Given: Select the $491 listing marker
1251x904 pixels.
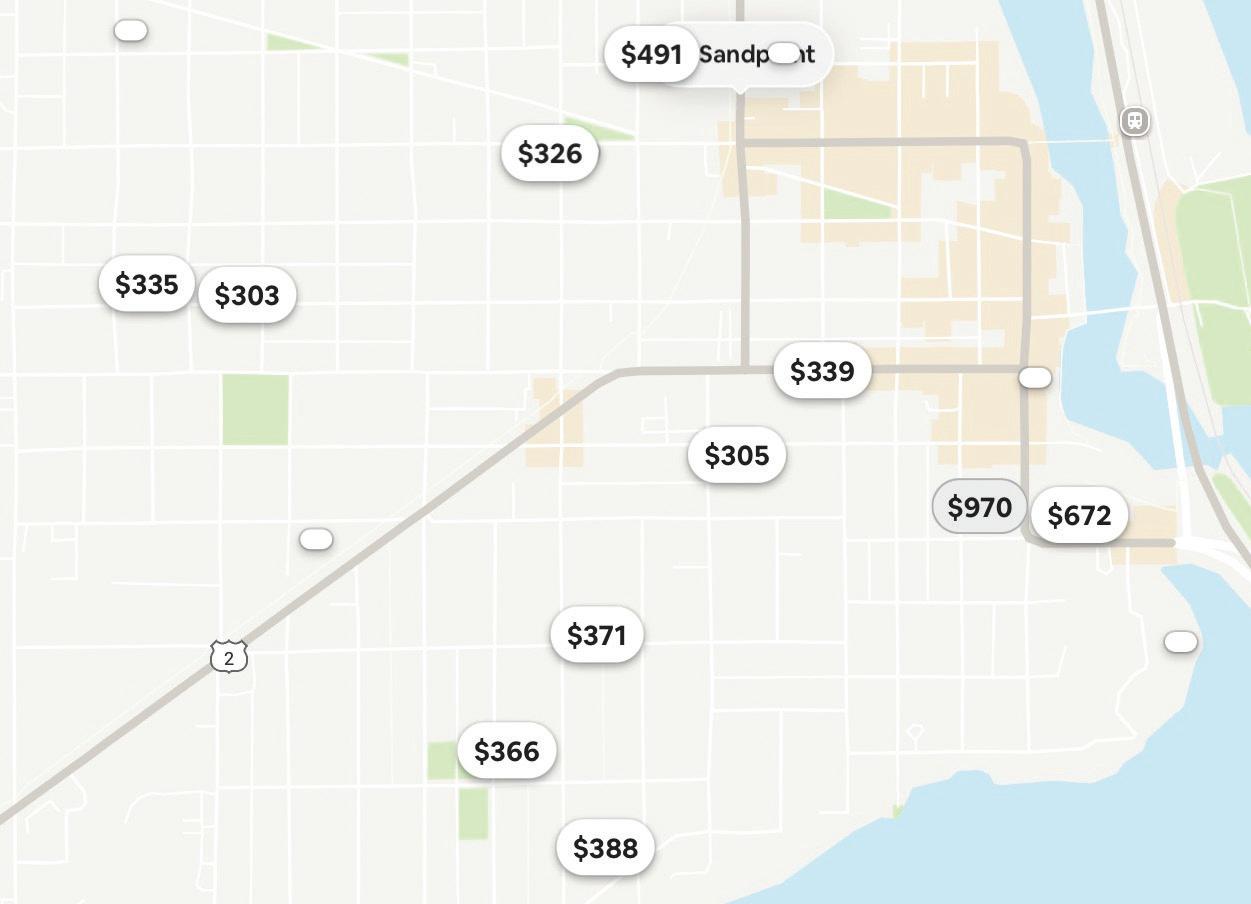Looking at the screenshot, I should (x=651, y=54).
